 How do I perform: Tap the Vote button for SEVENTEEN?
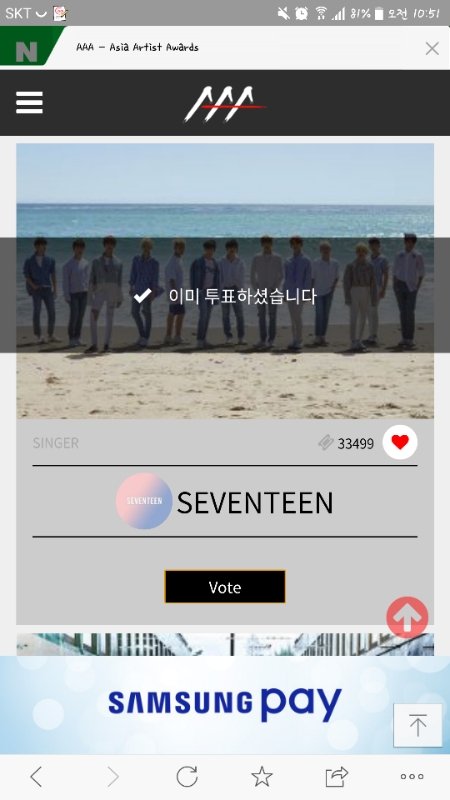coord(224,587)
